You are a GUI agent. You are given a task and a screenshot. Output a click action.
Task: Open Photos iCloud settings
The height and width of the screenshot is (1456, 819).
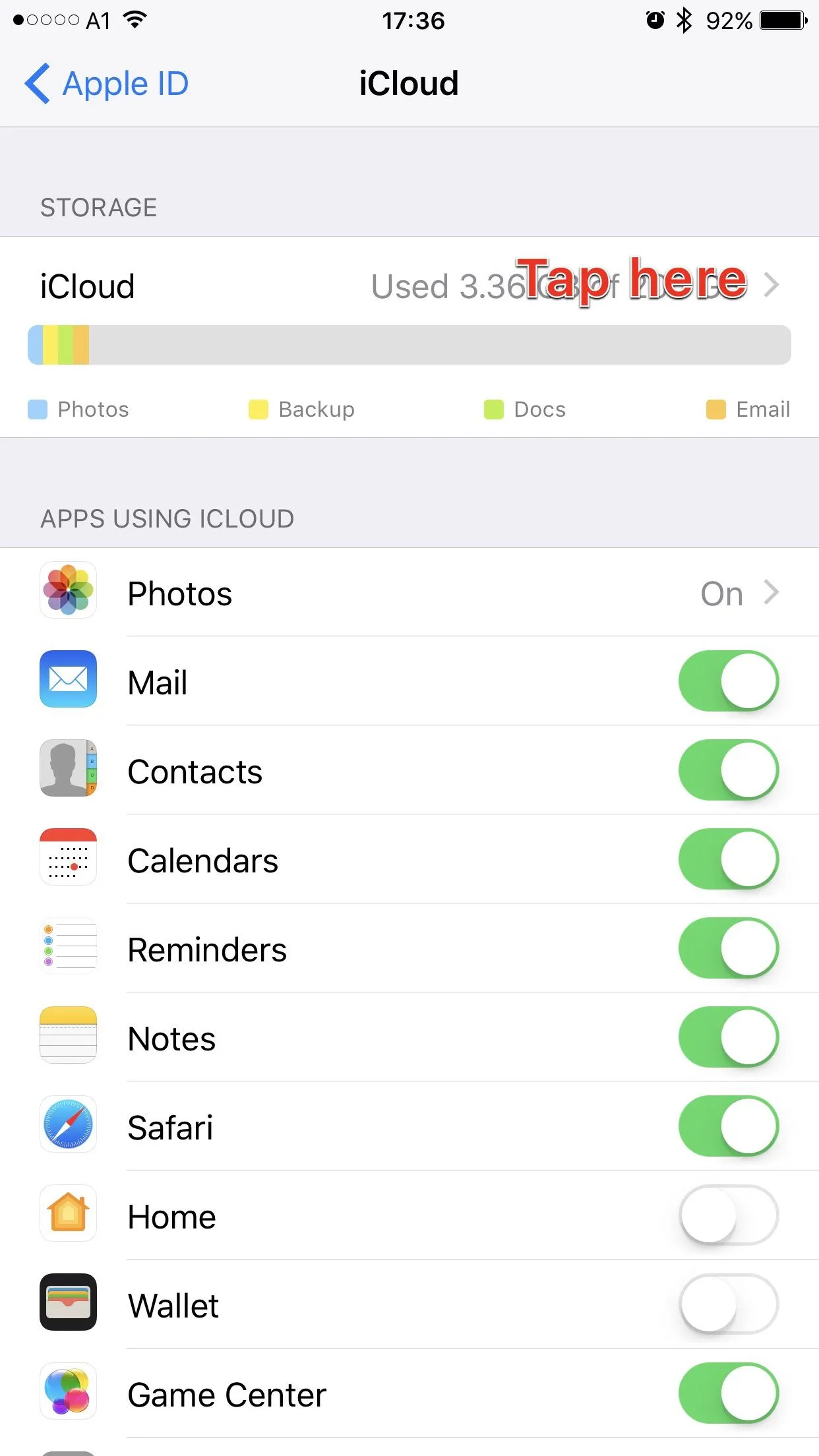point(409,593)
